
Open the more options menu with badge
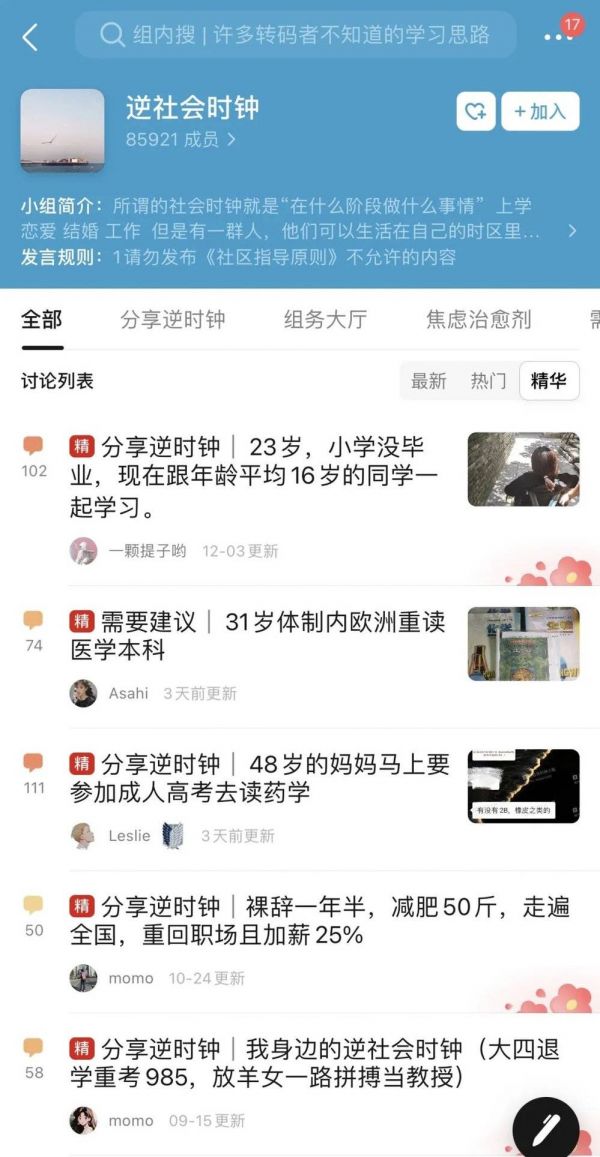click(x=557, y=36)
